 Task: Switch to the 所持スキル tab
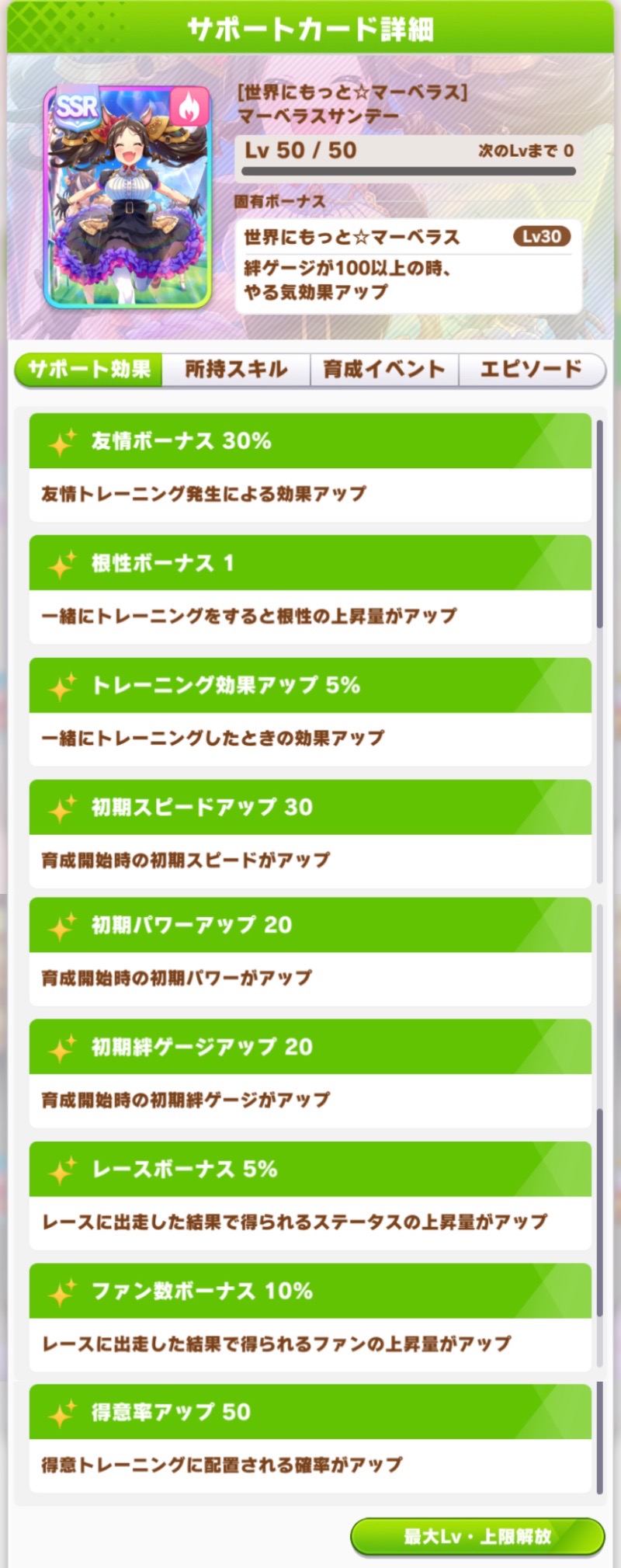(236, 370)
